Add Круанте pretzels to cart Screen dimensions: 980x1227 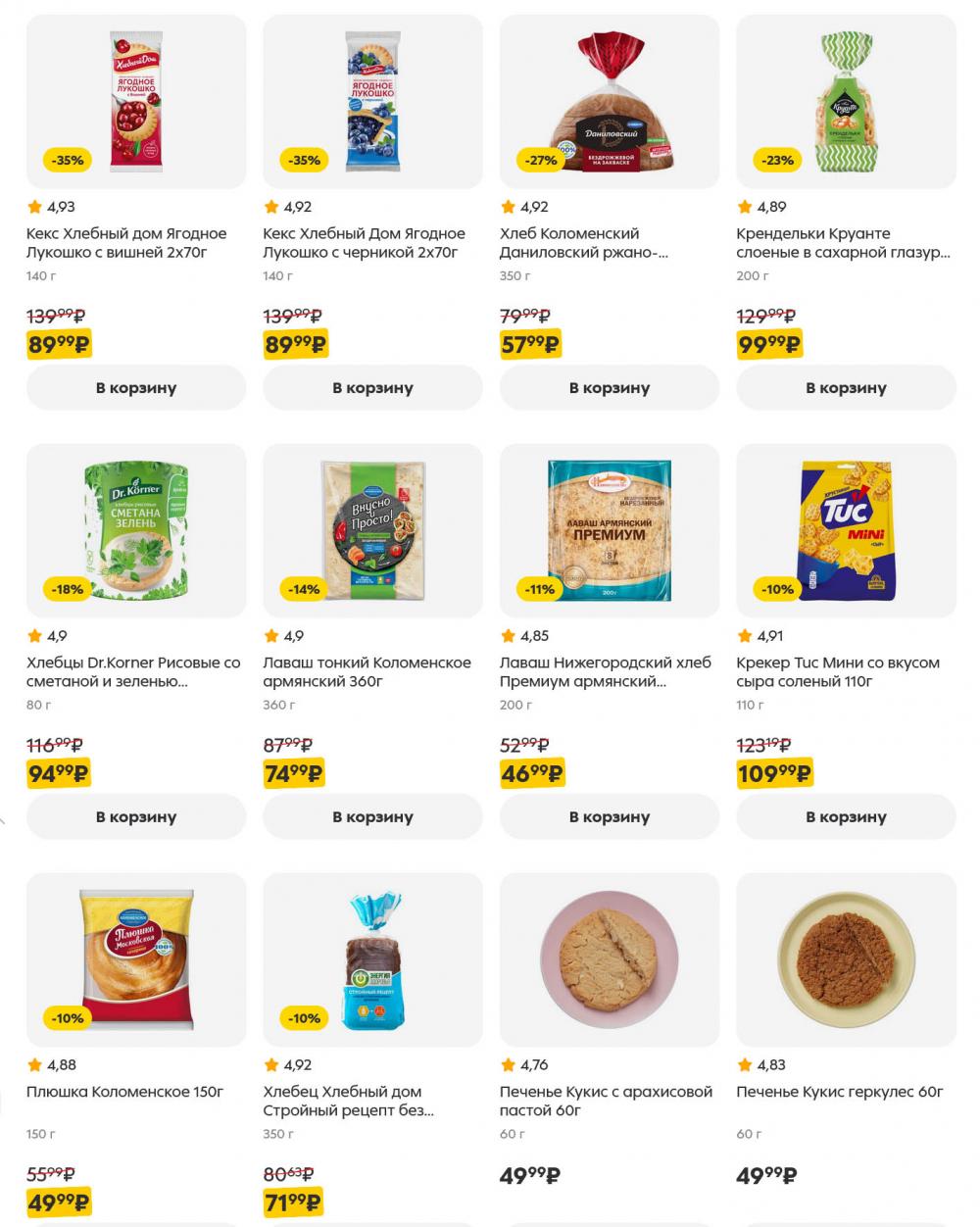[x=846, y=387]
